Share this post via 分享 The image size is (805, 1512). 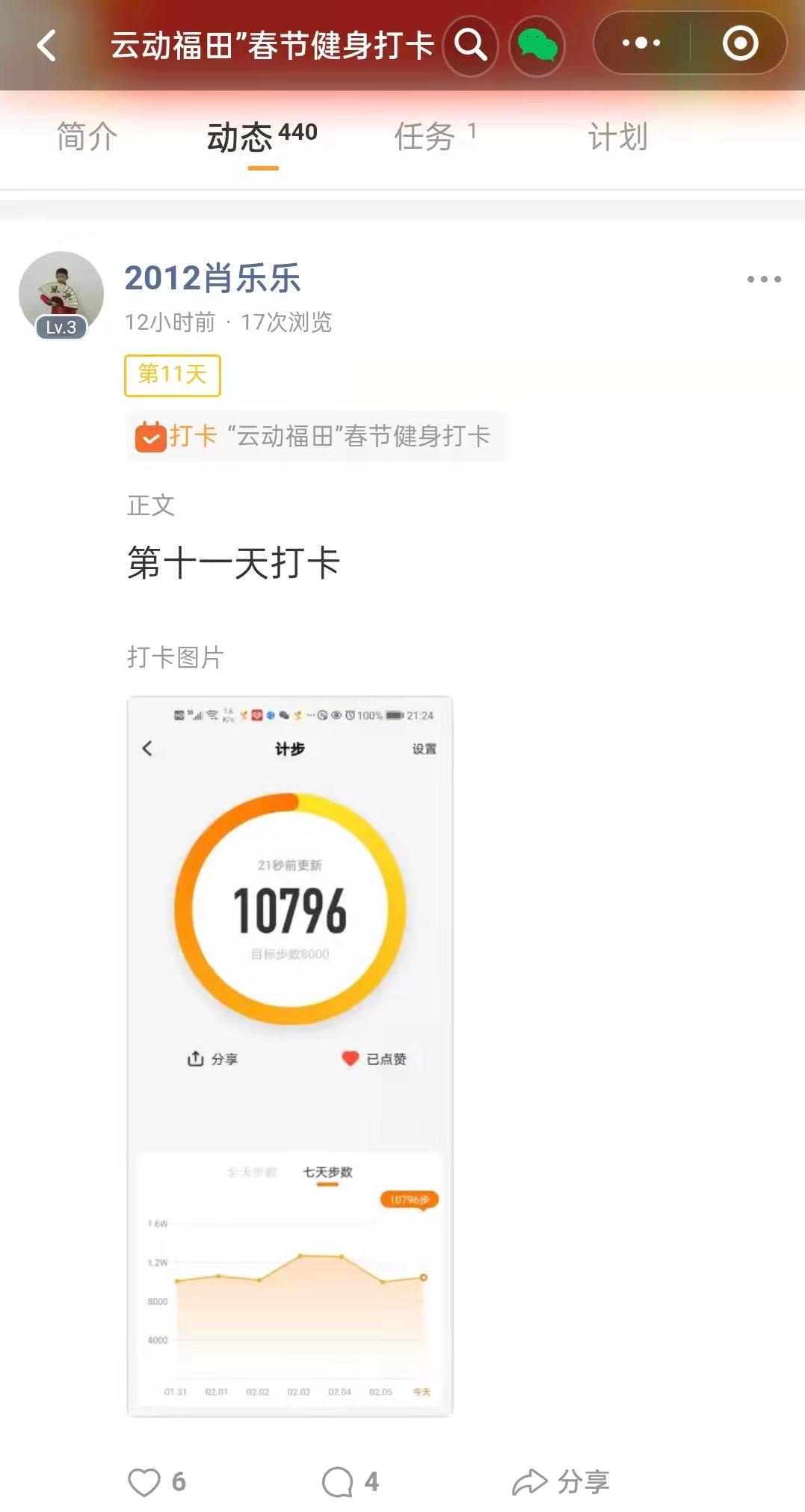pos(561,1481)
